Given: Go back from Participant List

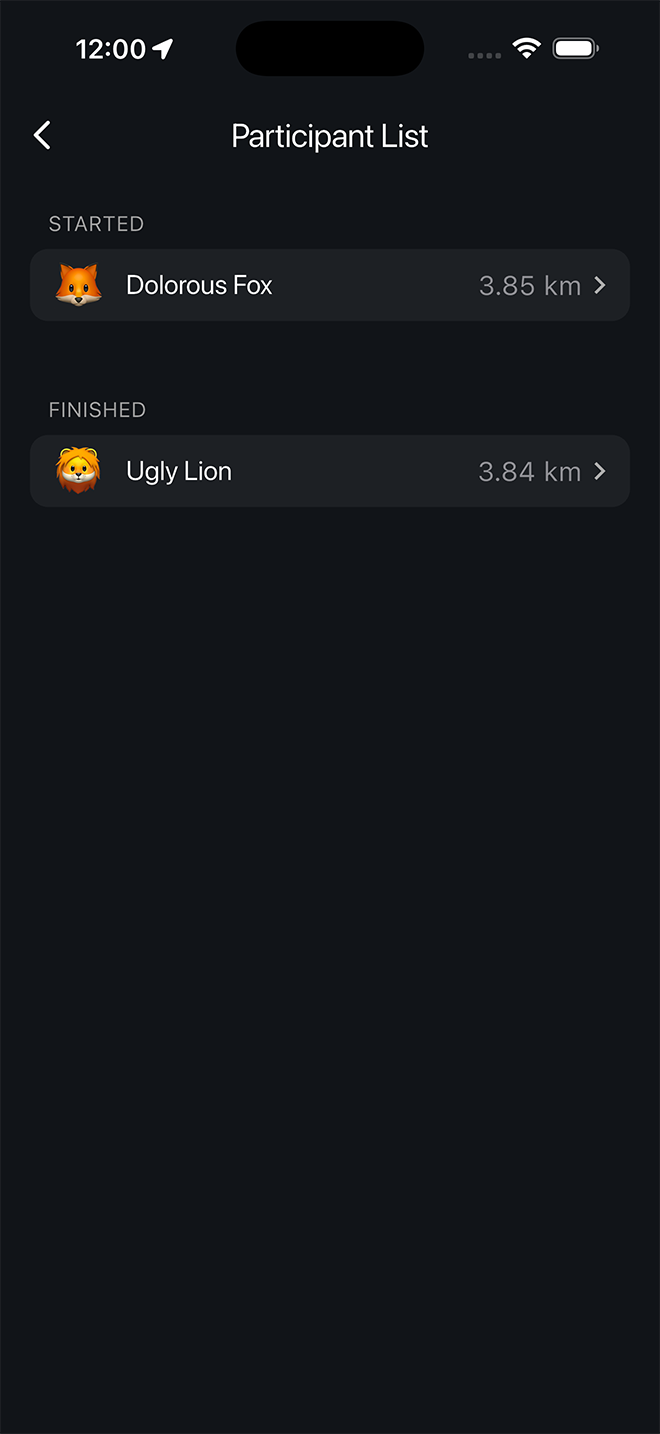Looking at the screenshot, I should coord(42,136).
